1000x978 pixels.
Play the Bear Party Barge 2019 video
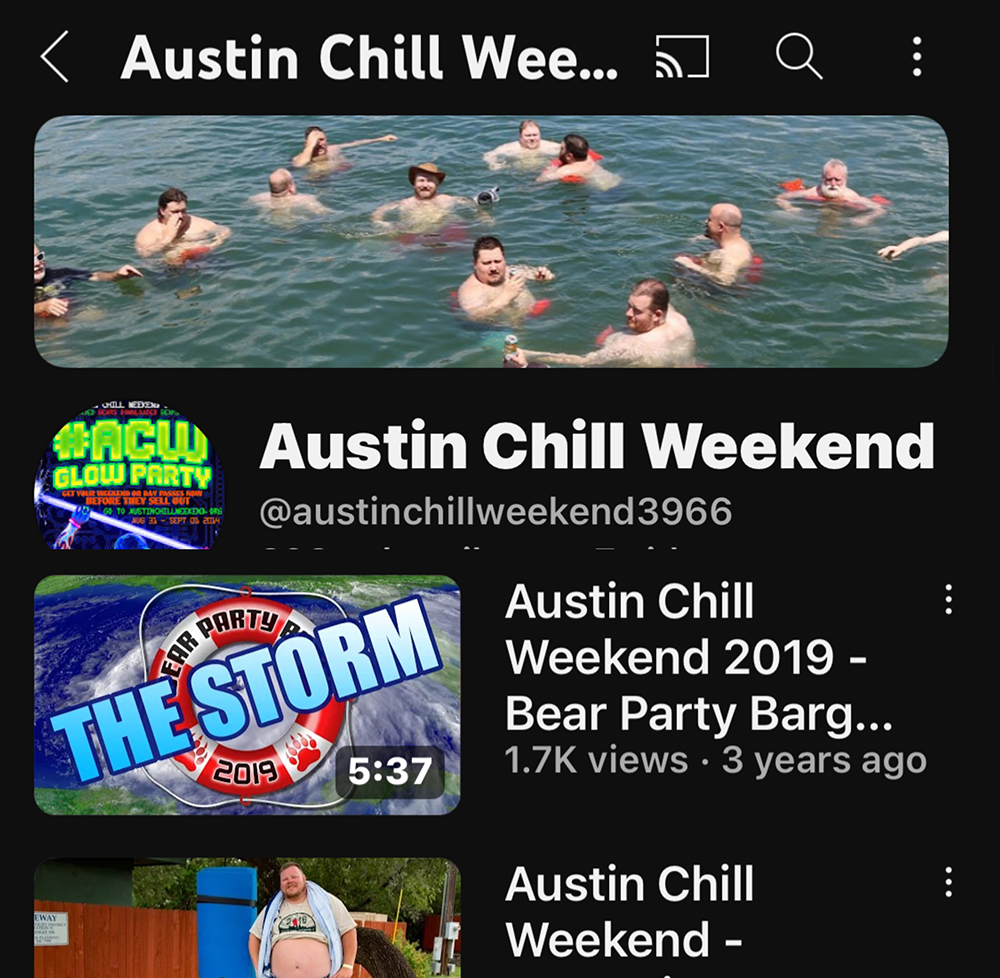247,694
